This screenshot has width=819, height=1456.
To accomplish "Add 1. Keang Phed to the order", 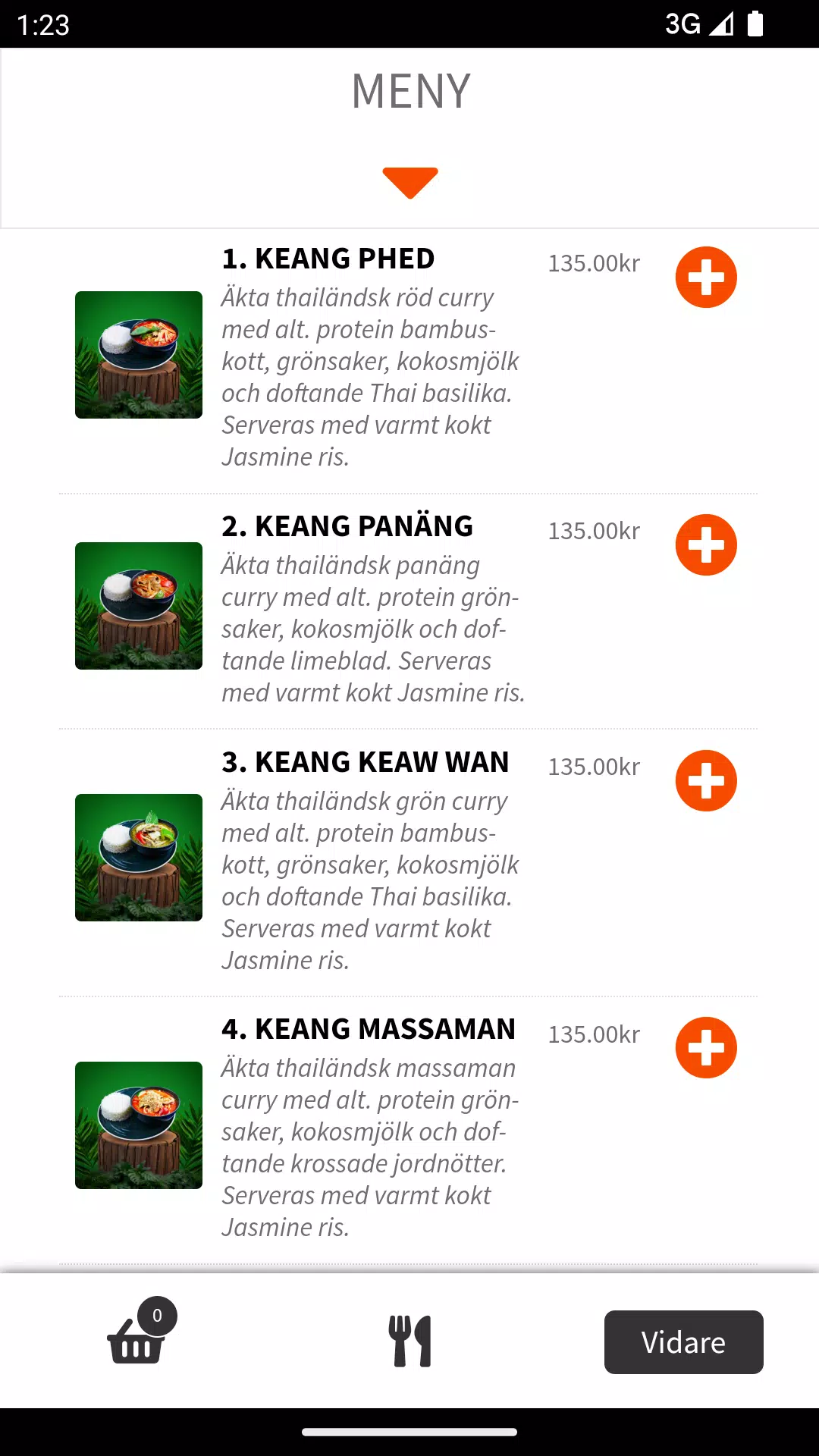I will [x=706, y=278].
